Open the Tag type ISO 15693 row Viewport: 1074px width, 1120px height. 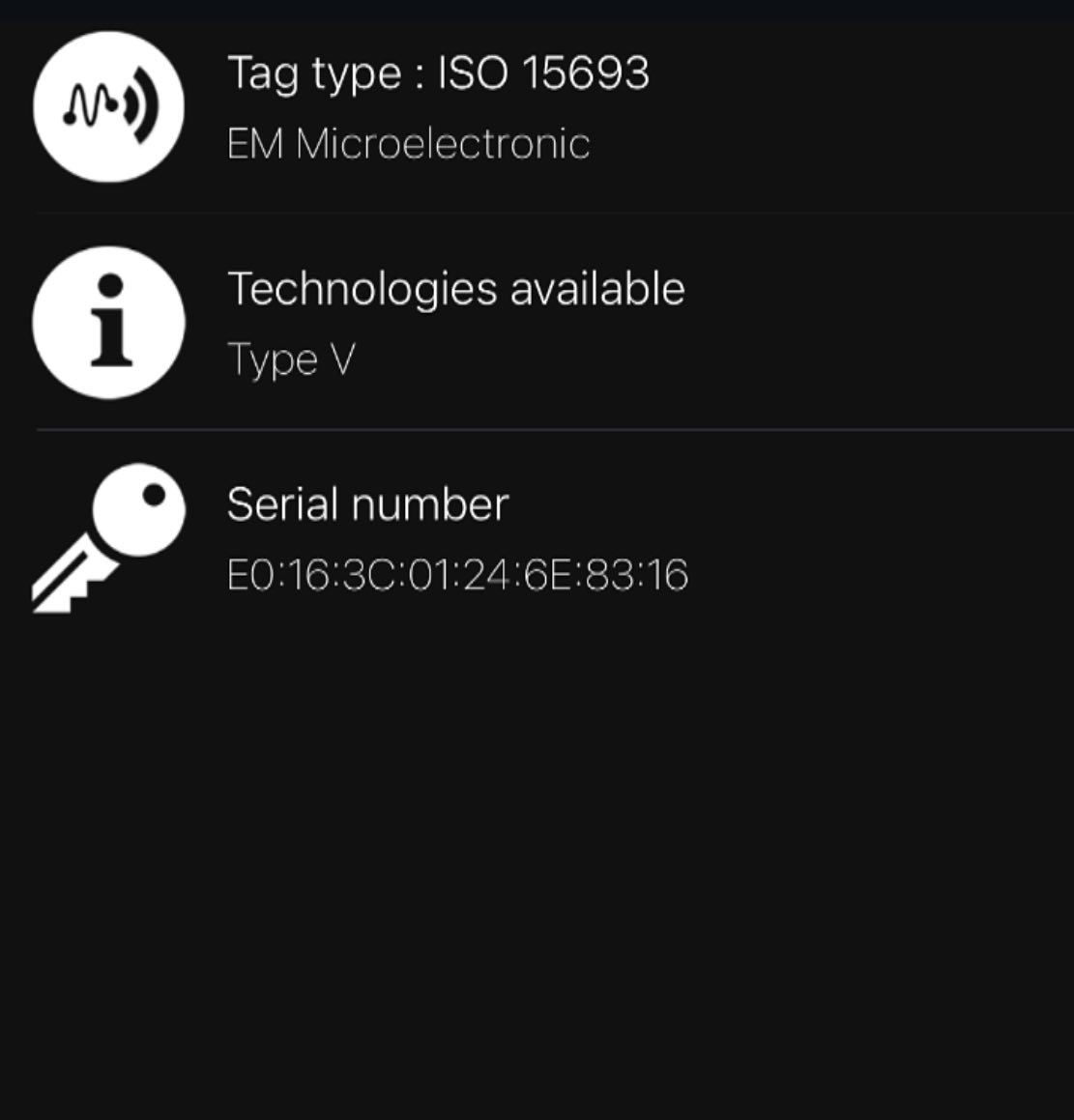click(x=438, y=106)
